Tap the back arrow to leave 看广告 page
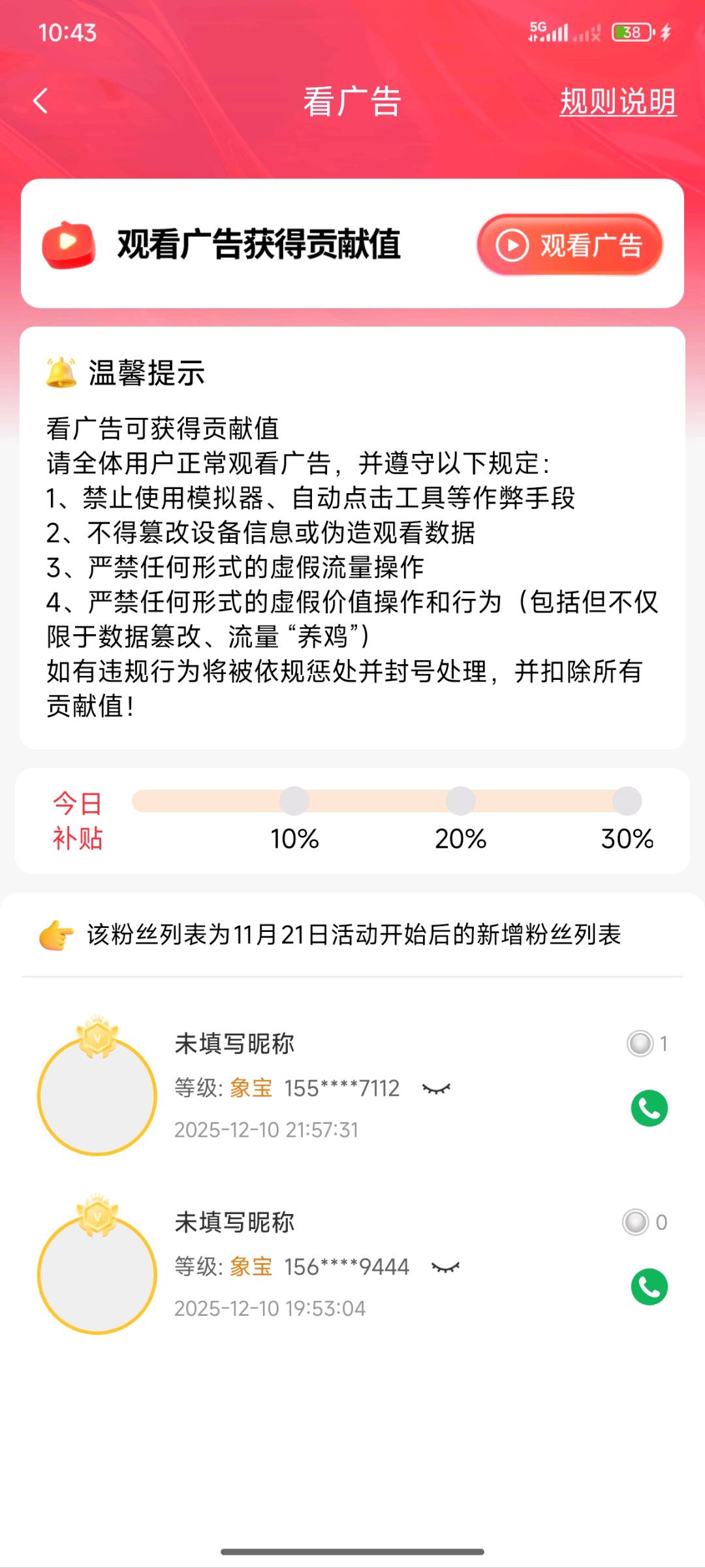705x1568 pixels. click(x=40, y=102)
